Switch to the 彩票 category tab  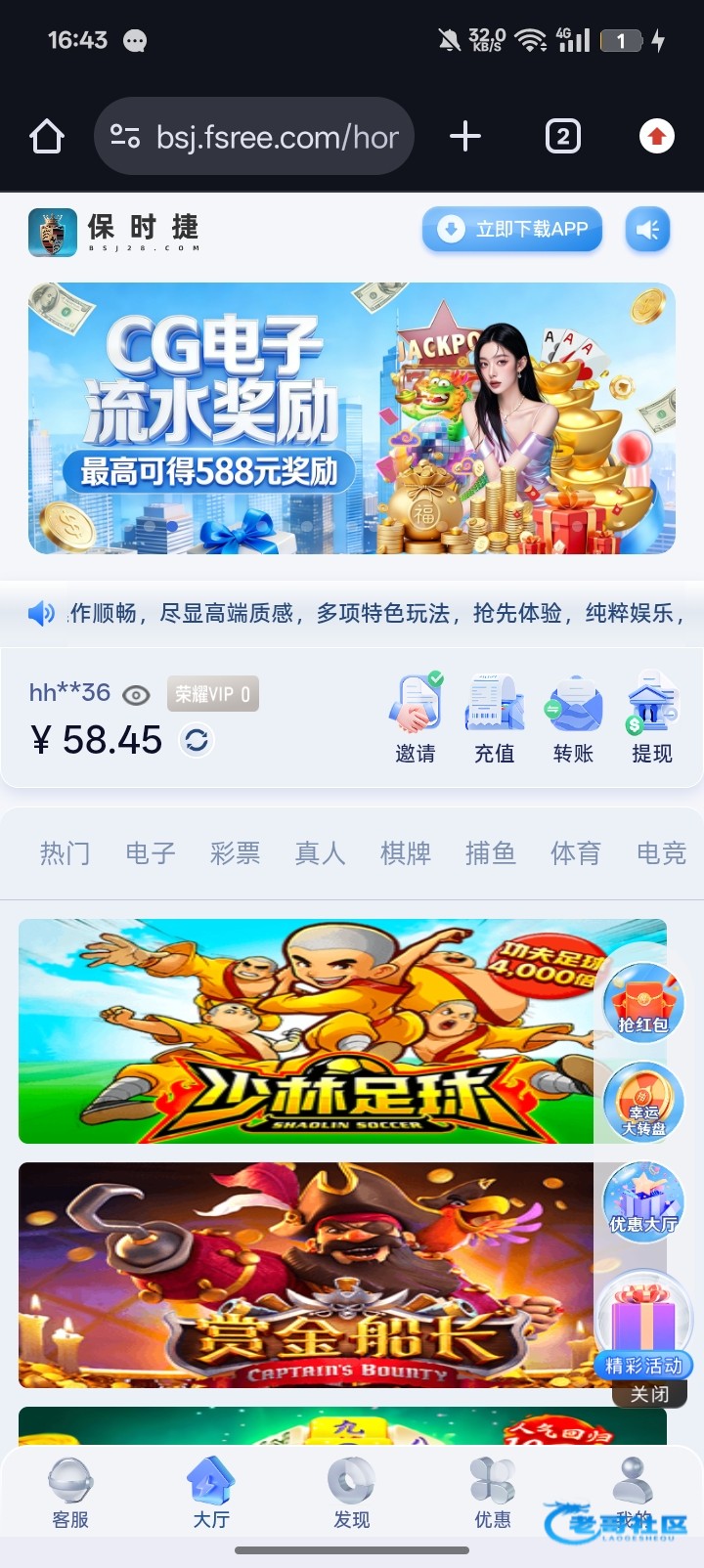[x=236, y=853]
